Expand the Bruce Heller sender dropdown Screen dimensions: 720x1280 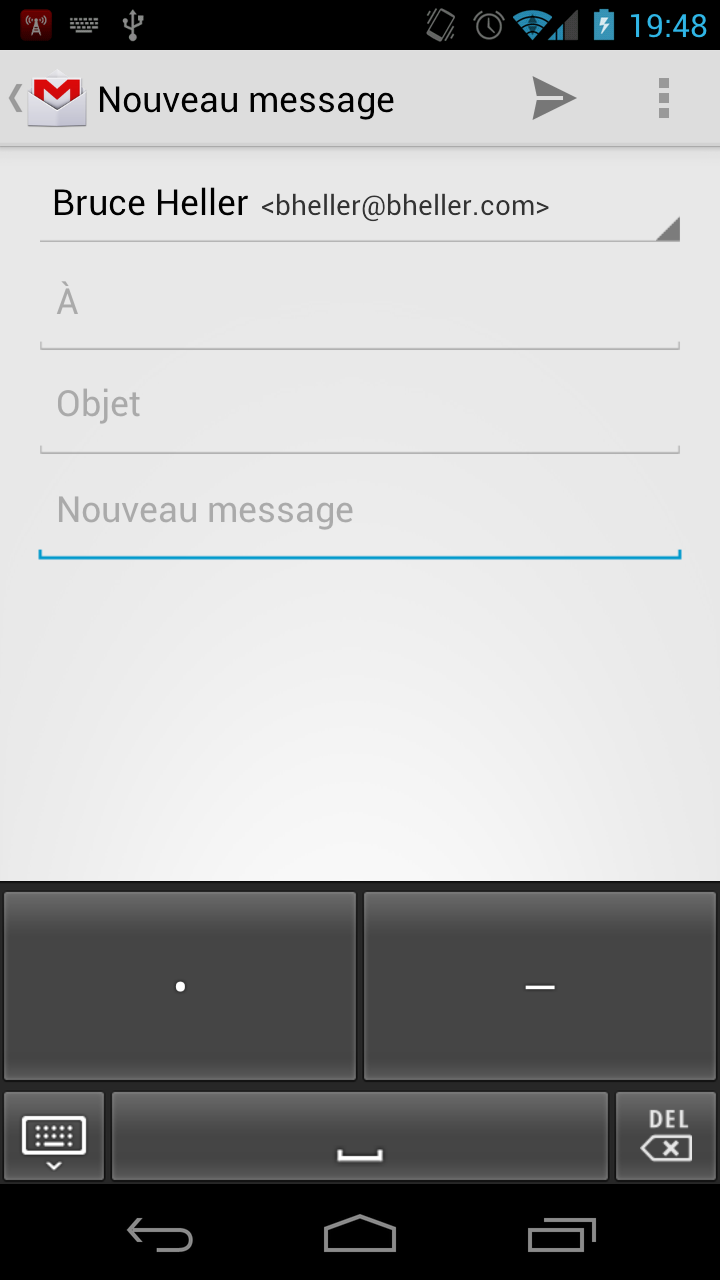(360, 206)
